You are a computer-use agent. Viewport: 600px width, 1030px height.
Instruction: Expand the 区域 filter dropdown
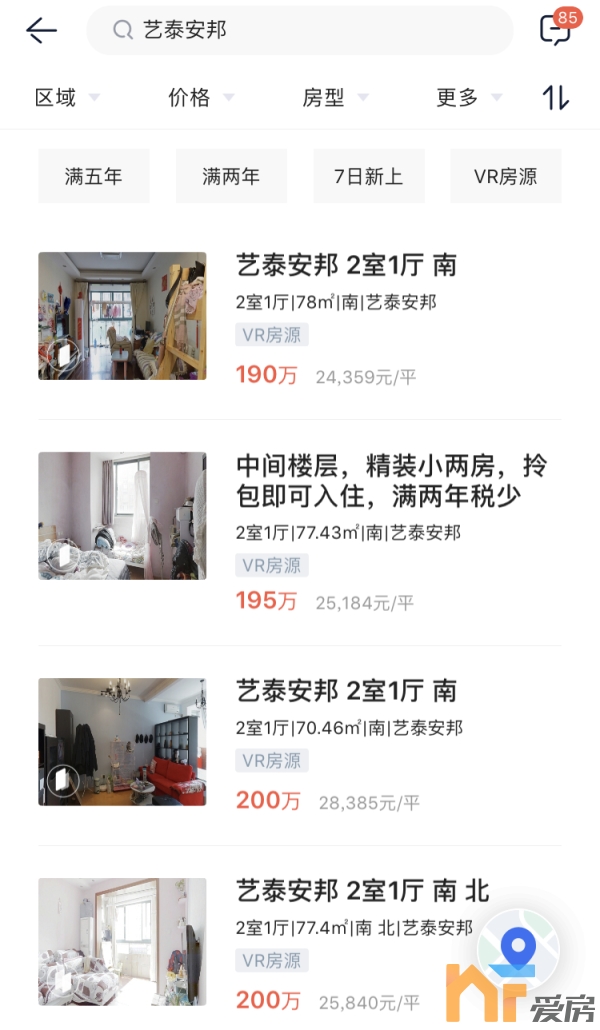67,97
